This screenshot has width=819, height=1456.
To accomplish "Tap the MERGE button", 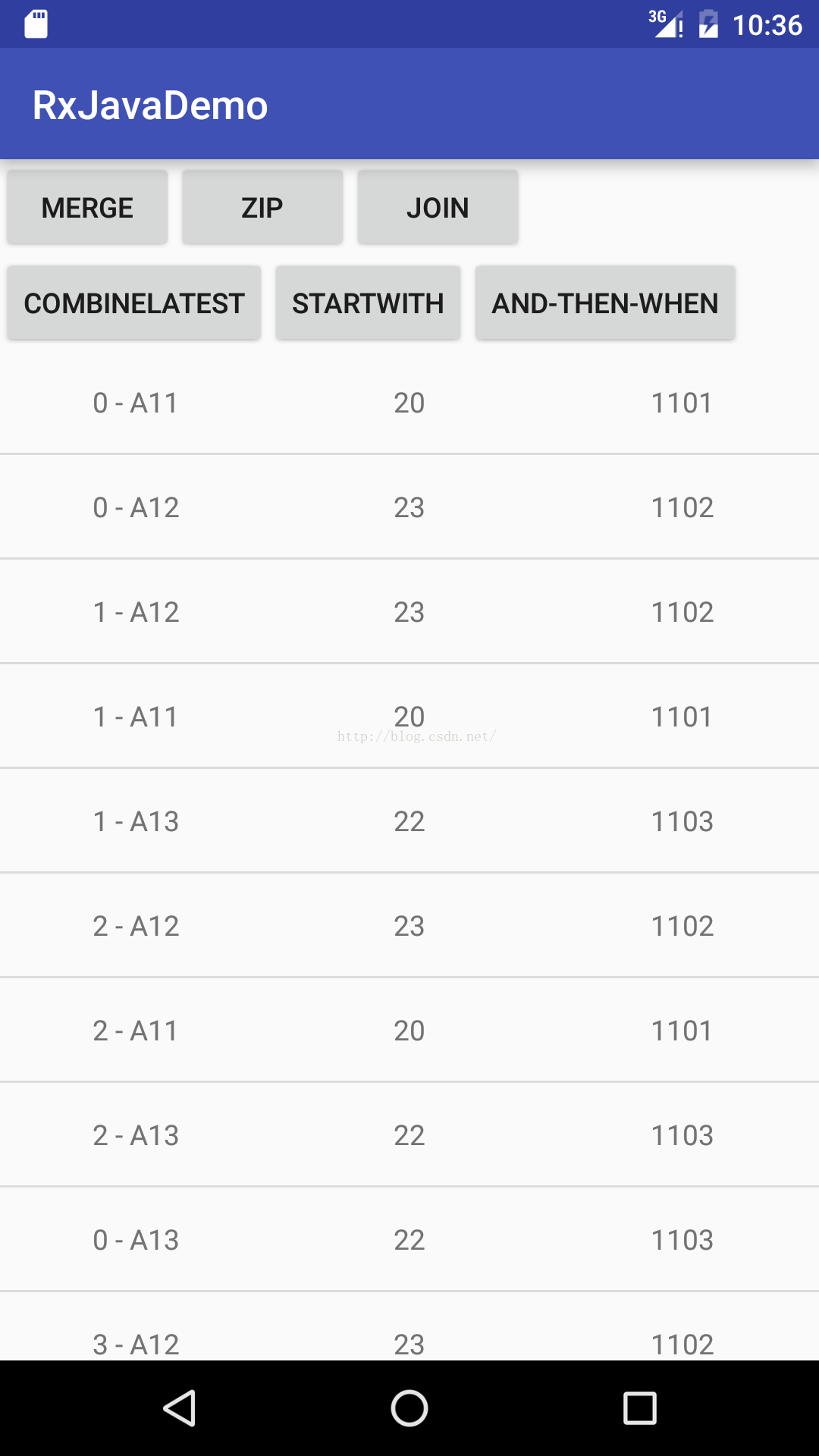I will 87,207.
